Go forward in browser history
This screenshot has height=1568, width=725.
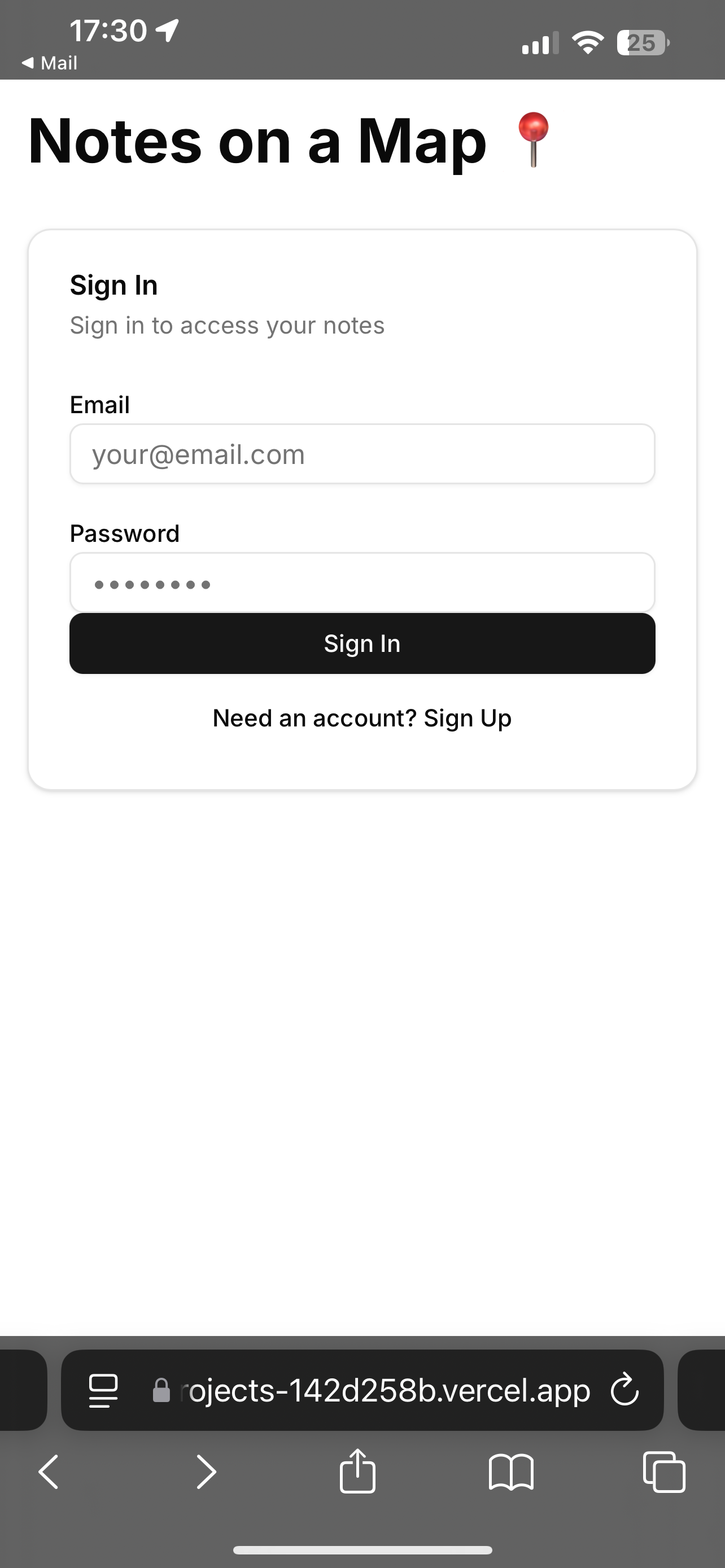pyautogui.click(x=206, y=1473)
